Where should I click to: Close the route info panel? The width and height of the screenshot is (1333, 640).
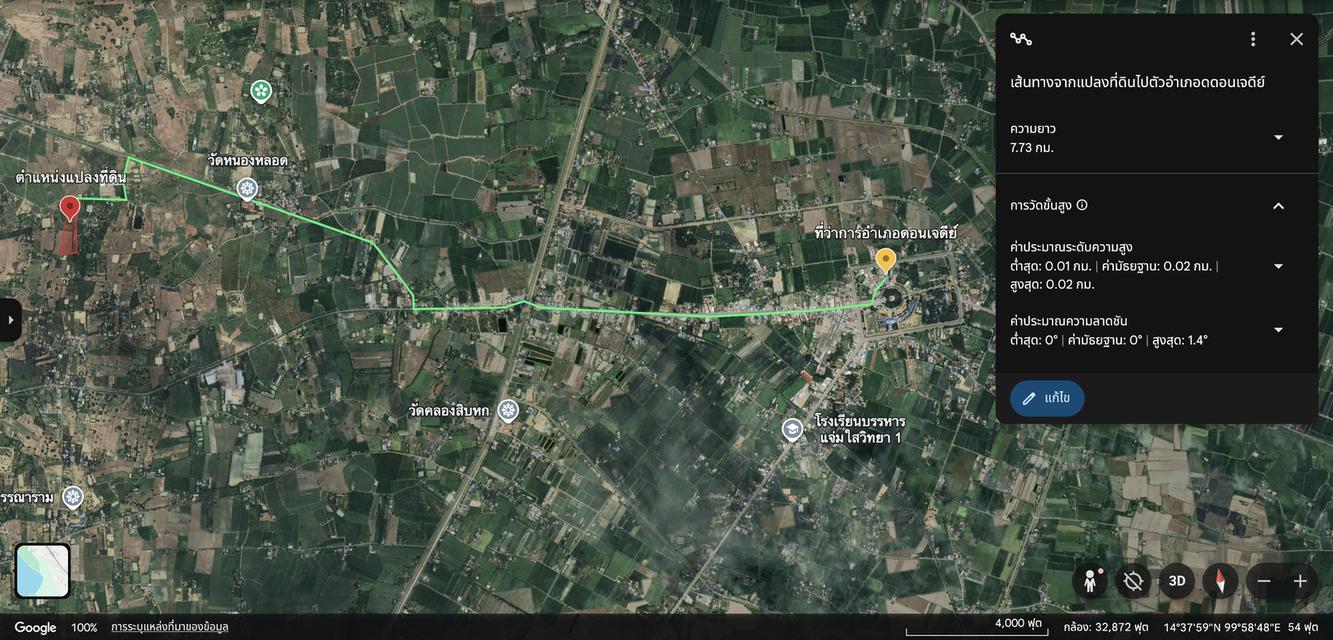coord(1296,39)
